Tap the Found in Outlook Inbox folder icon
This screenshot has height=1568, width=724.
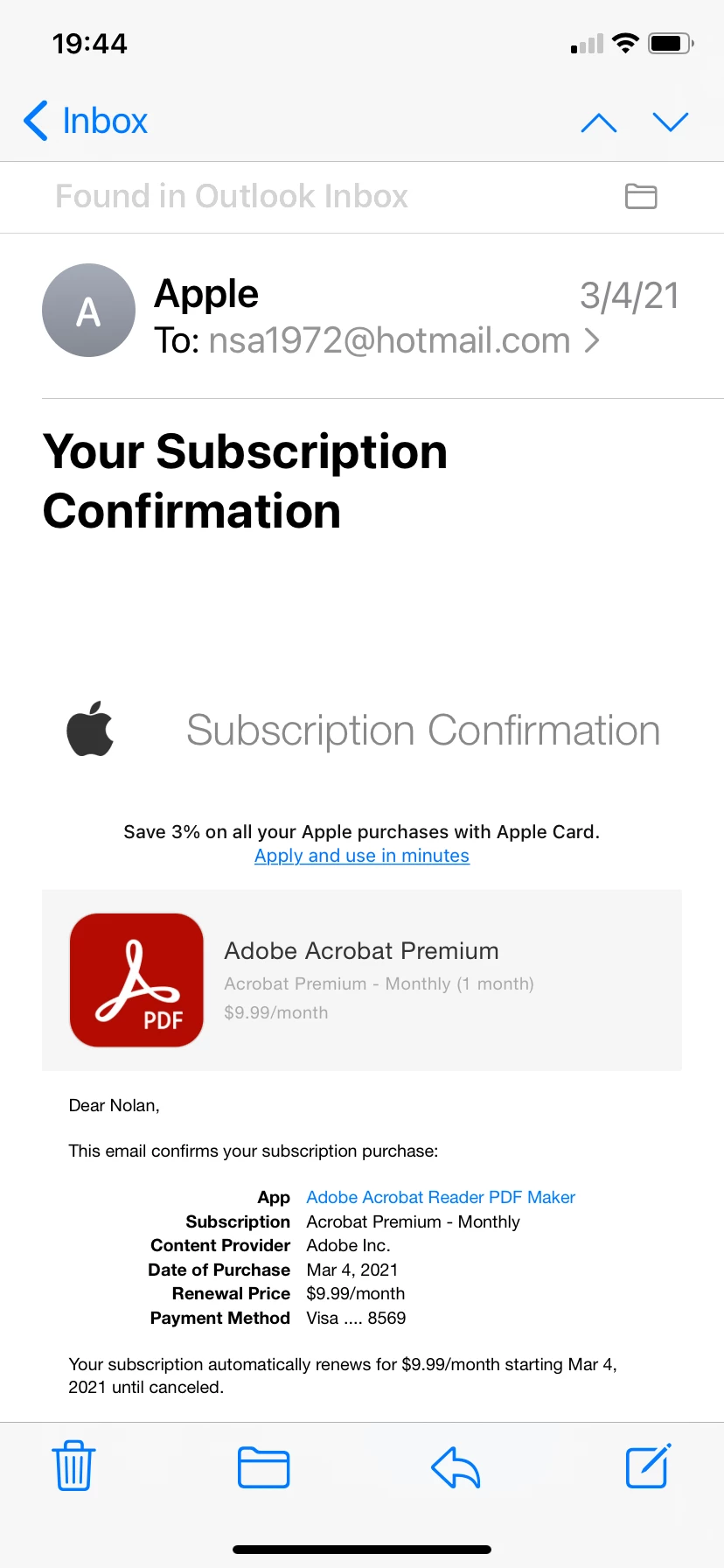click(641, 196)
